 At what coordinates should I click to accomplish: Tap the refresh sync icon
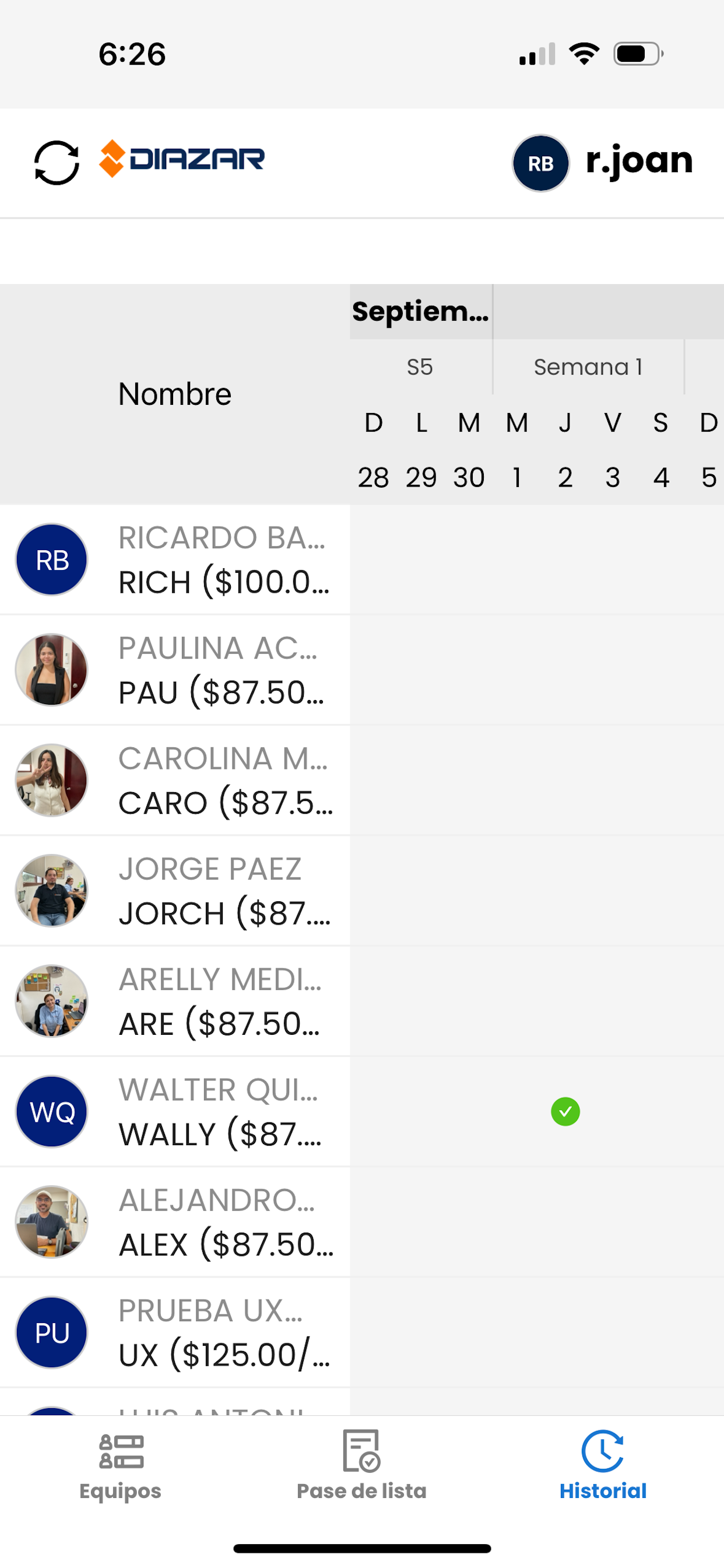[x=57, y=163]
